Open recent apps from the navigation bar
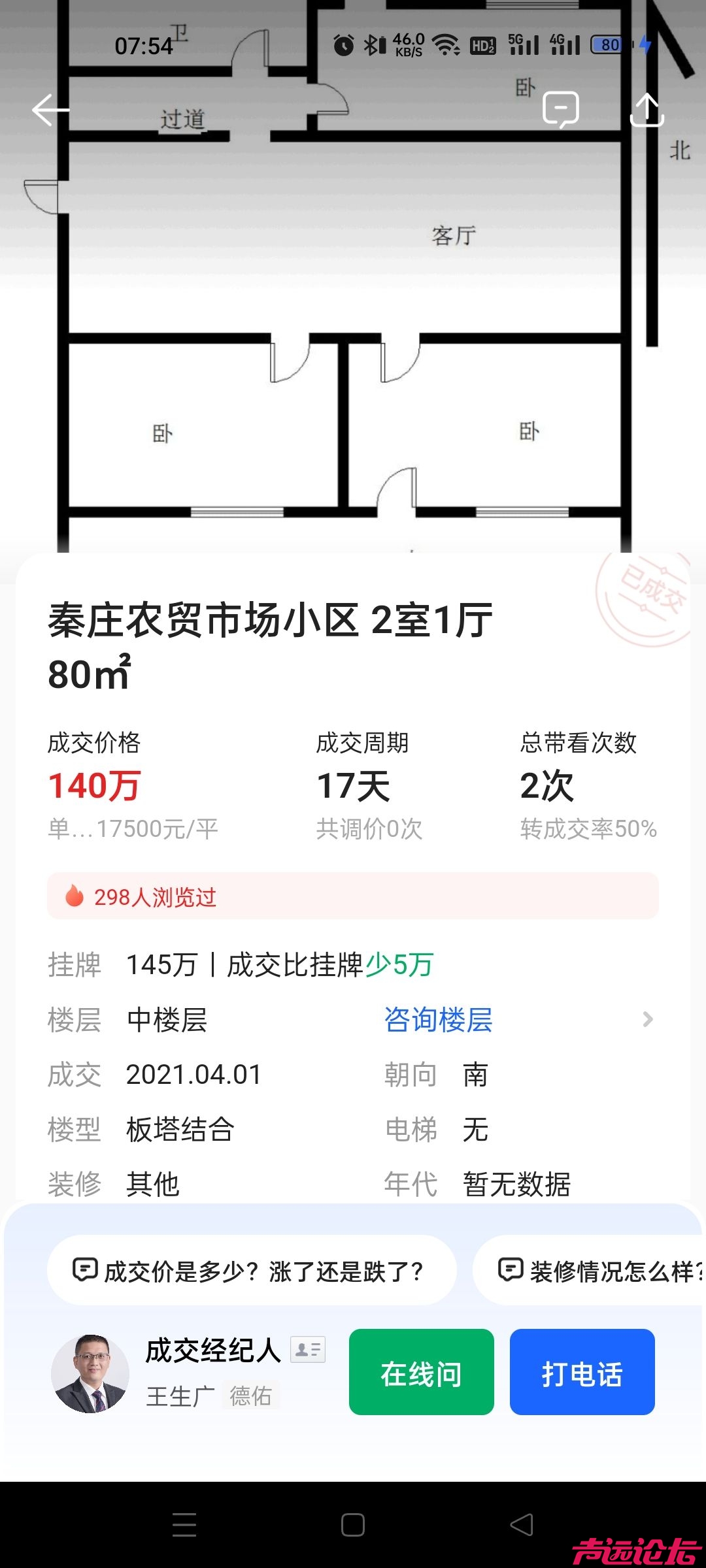 click(x=184, y=1526)
